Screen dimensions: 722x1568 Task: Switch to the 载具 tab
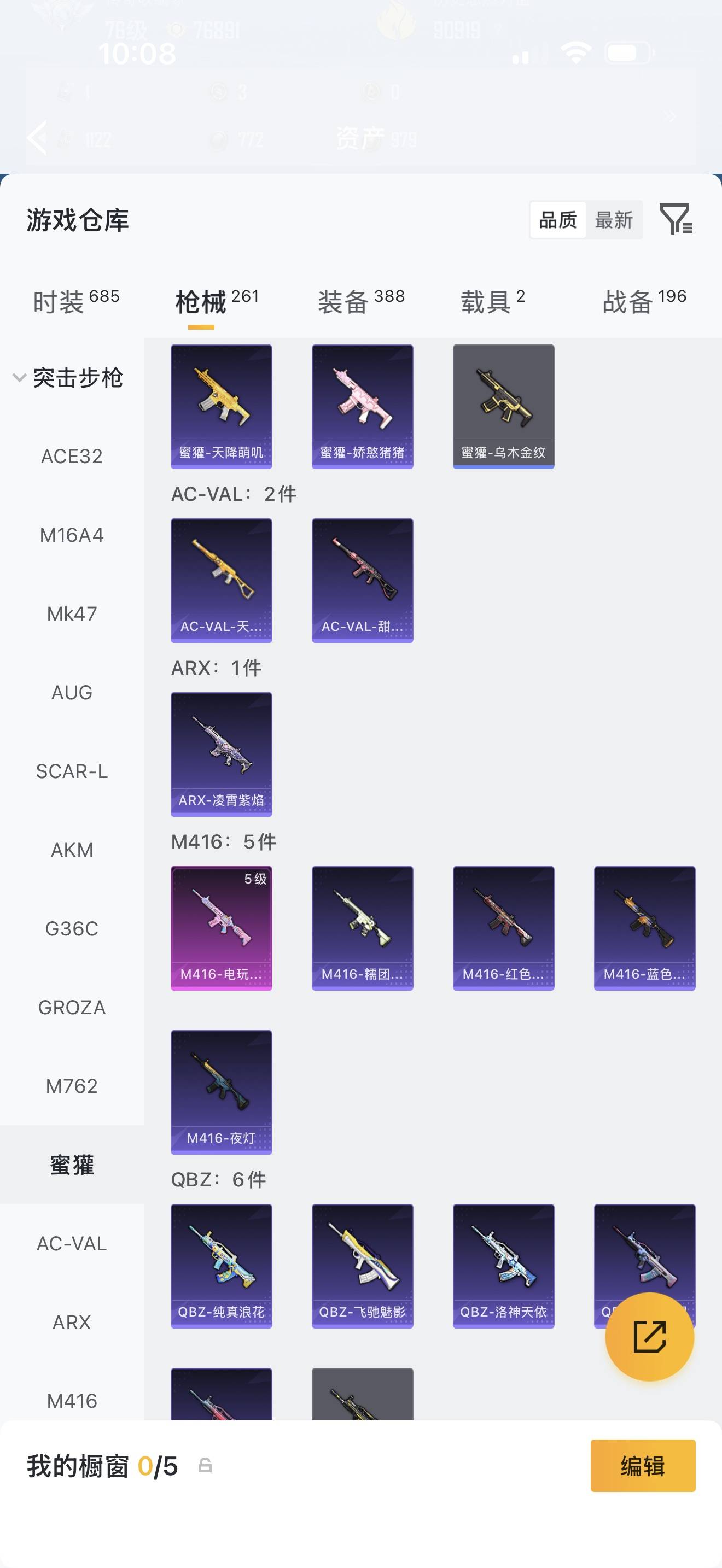pos(492,301)
